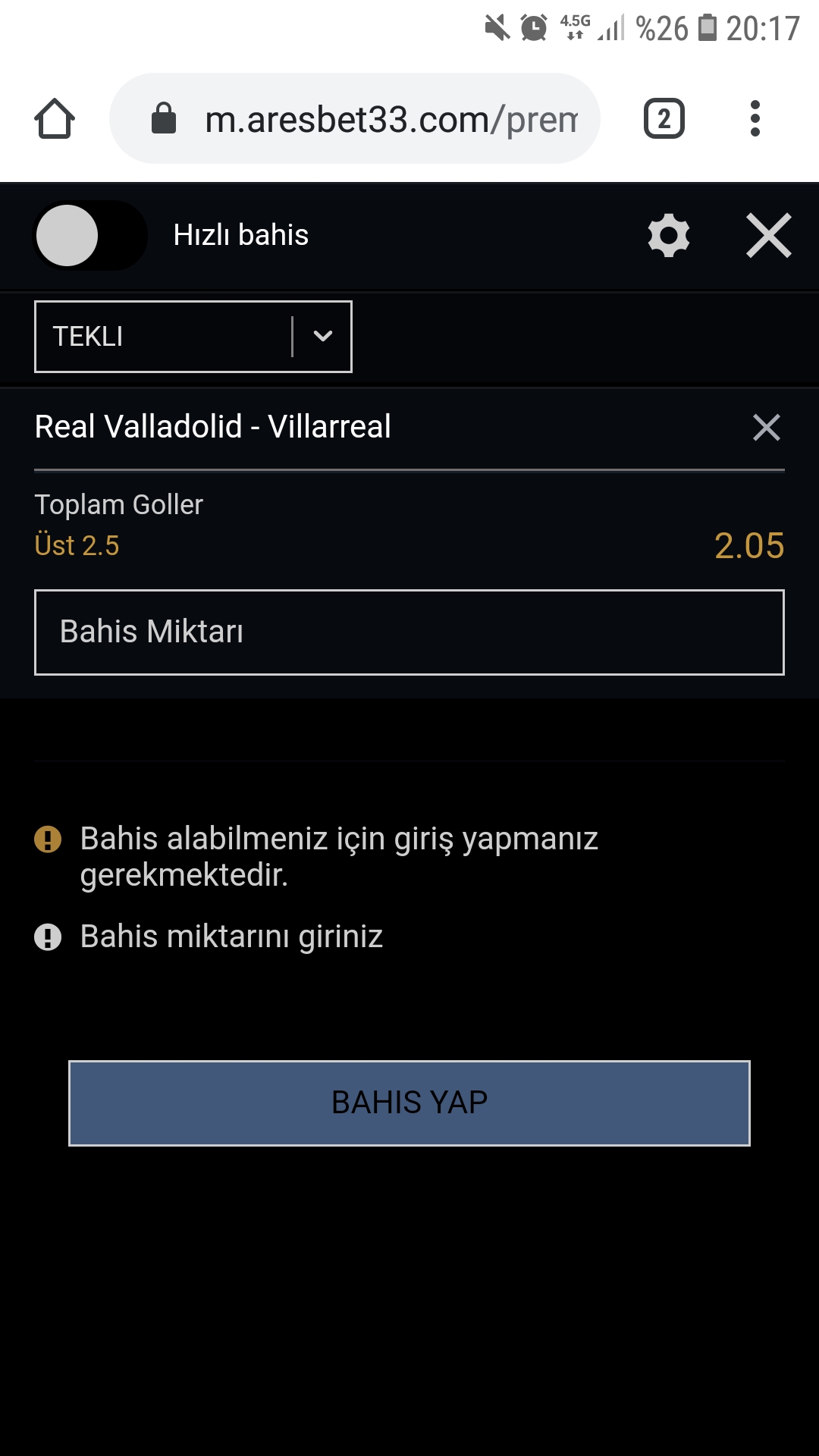Go to the browser home page

point(55,119)
